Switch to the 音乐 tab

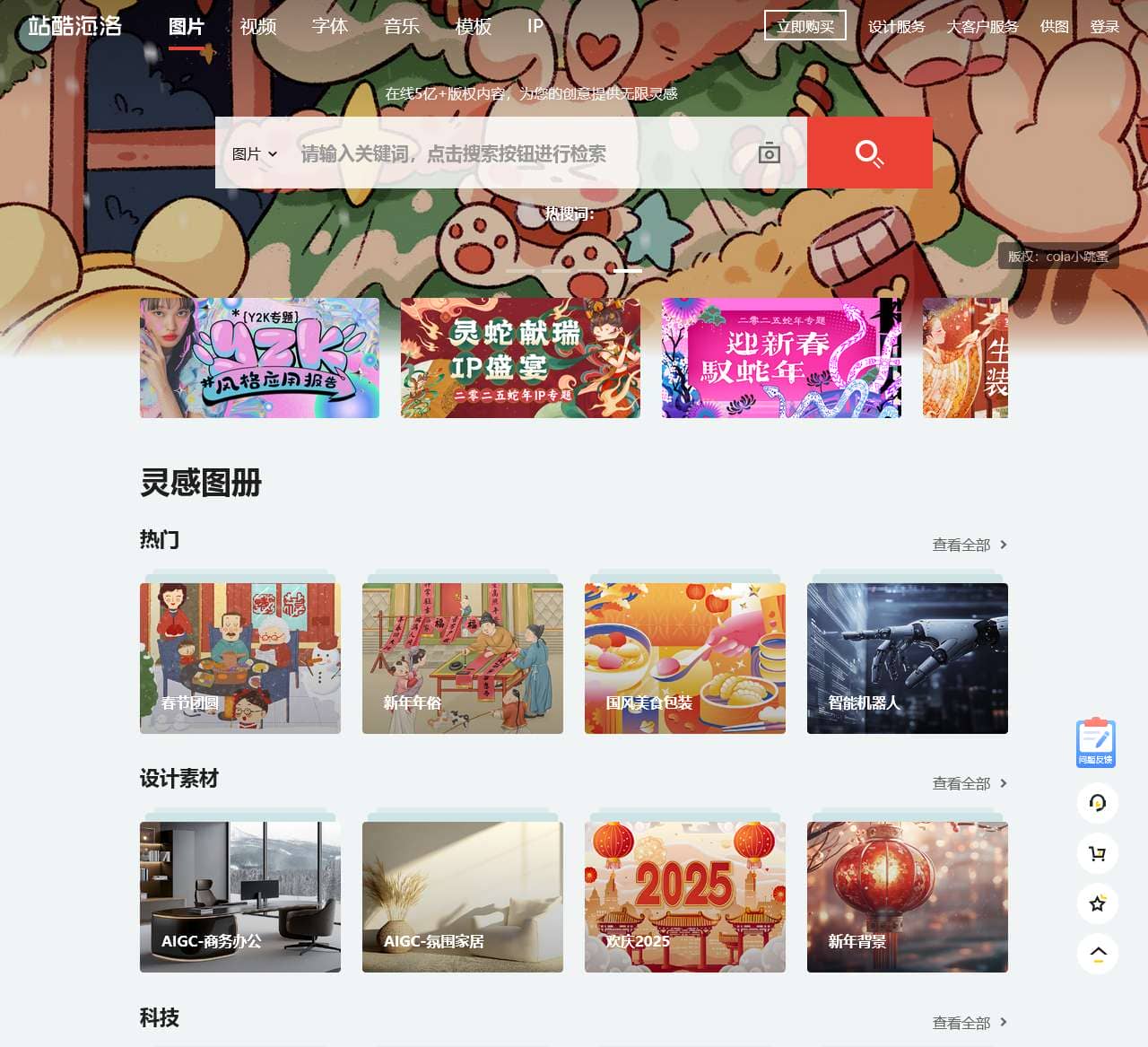[402, 27]
